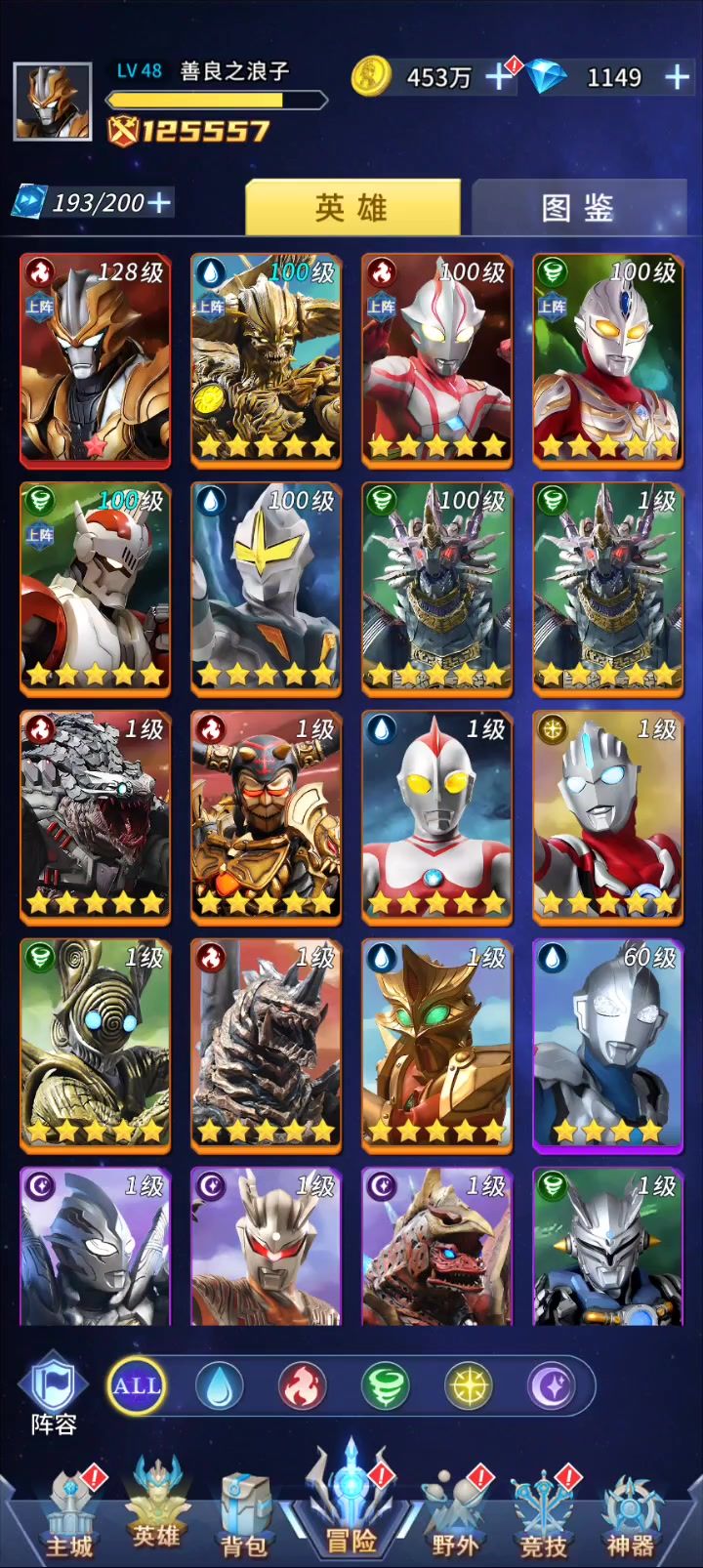Filter heroes by water element
The image size is (703, 1568).
click(x=220, y=1385)
